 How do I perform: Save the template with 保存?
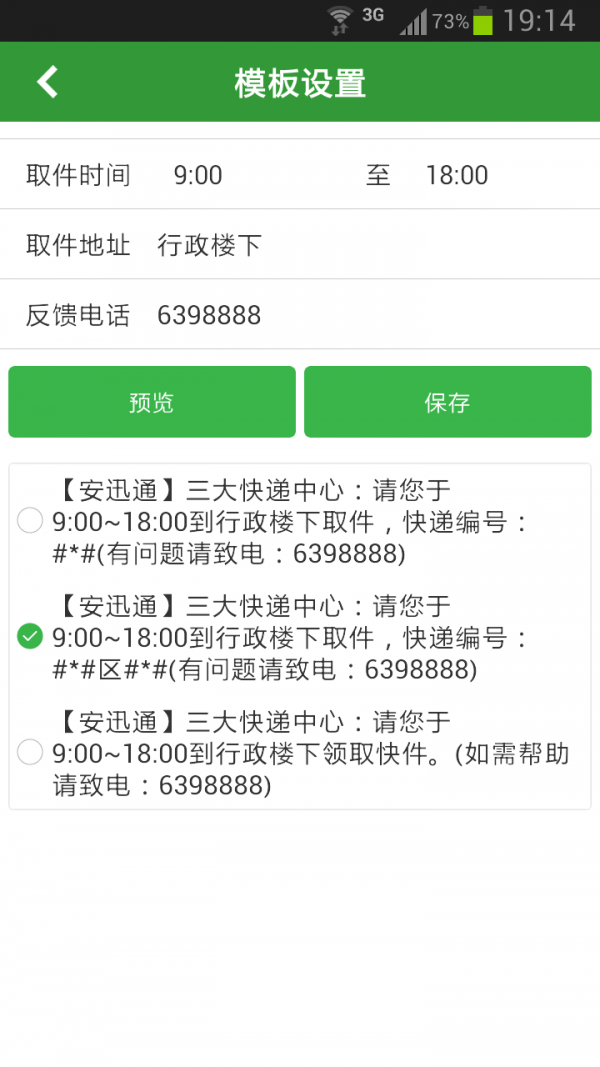coord(447,402)
